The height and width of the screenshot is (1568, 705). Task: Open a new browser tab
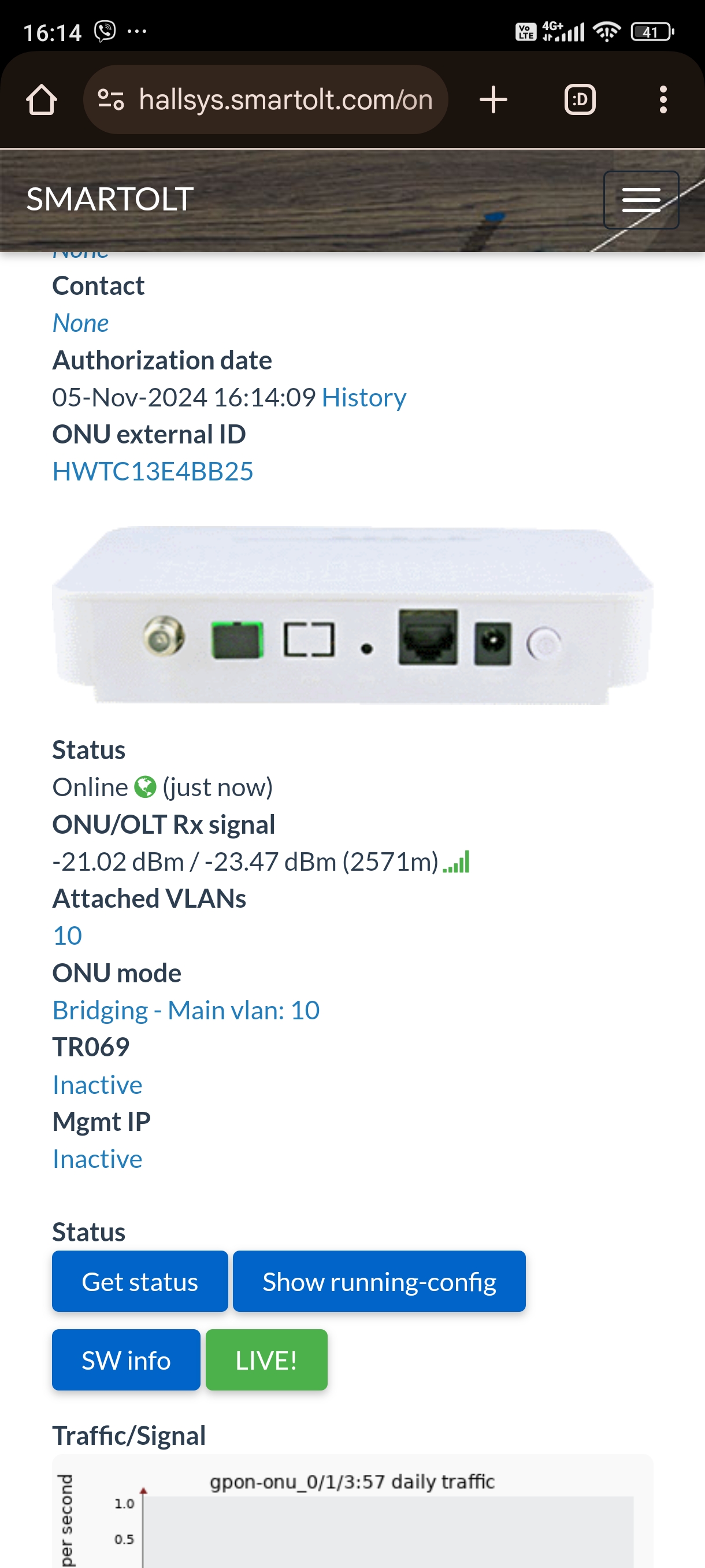coord(493,100)
